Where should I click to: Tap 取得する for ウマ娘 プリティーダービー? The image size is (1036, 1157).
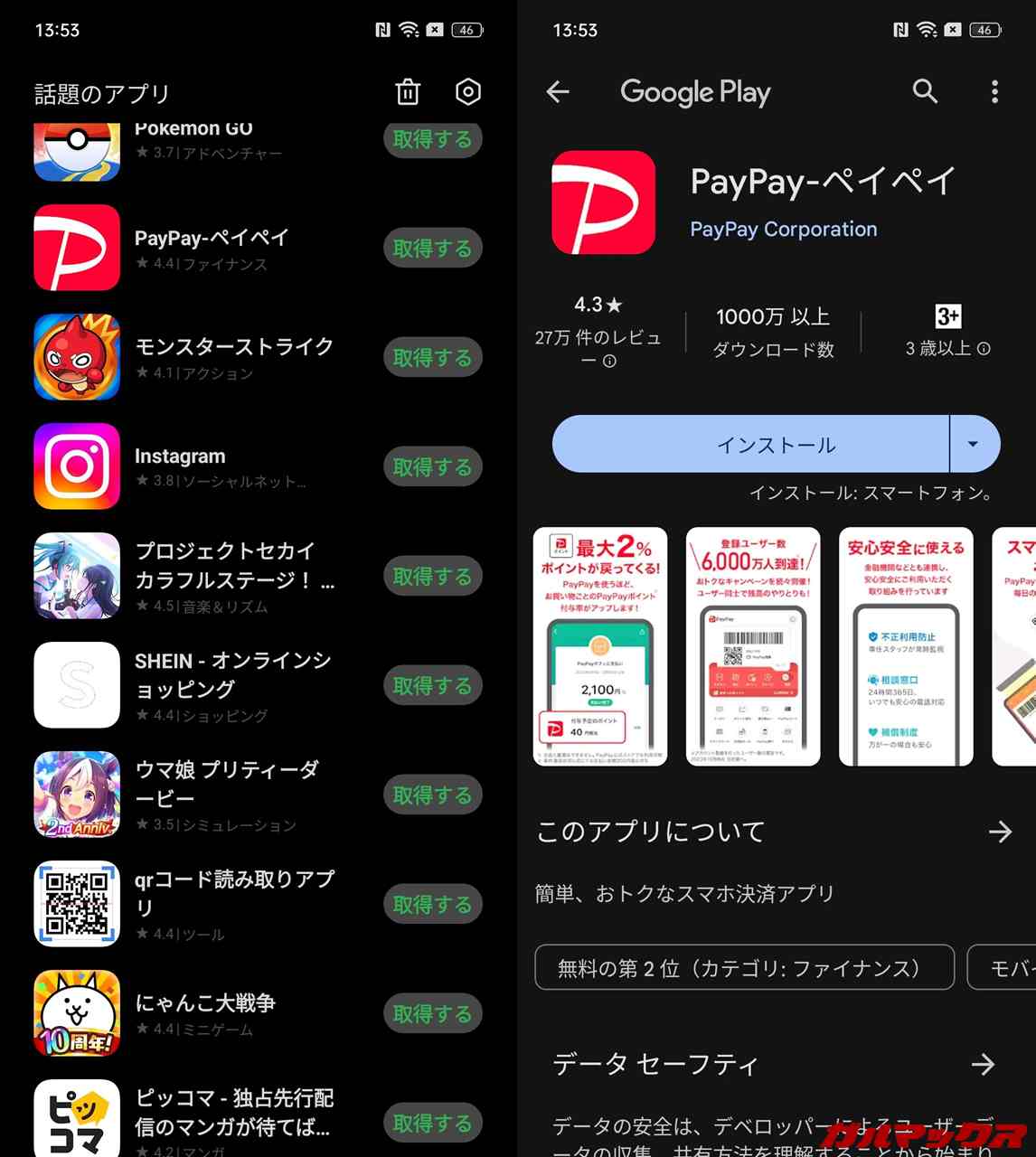tap(432, 795)
